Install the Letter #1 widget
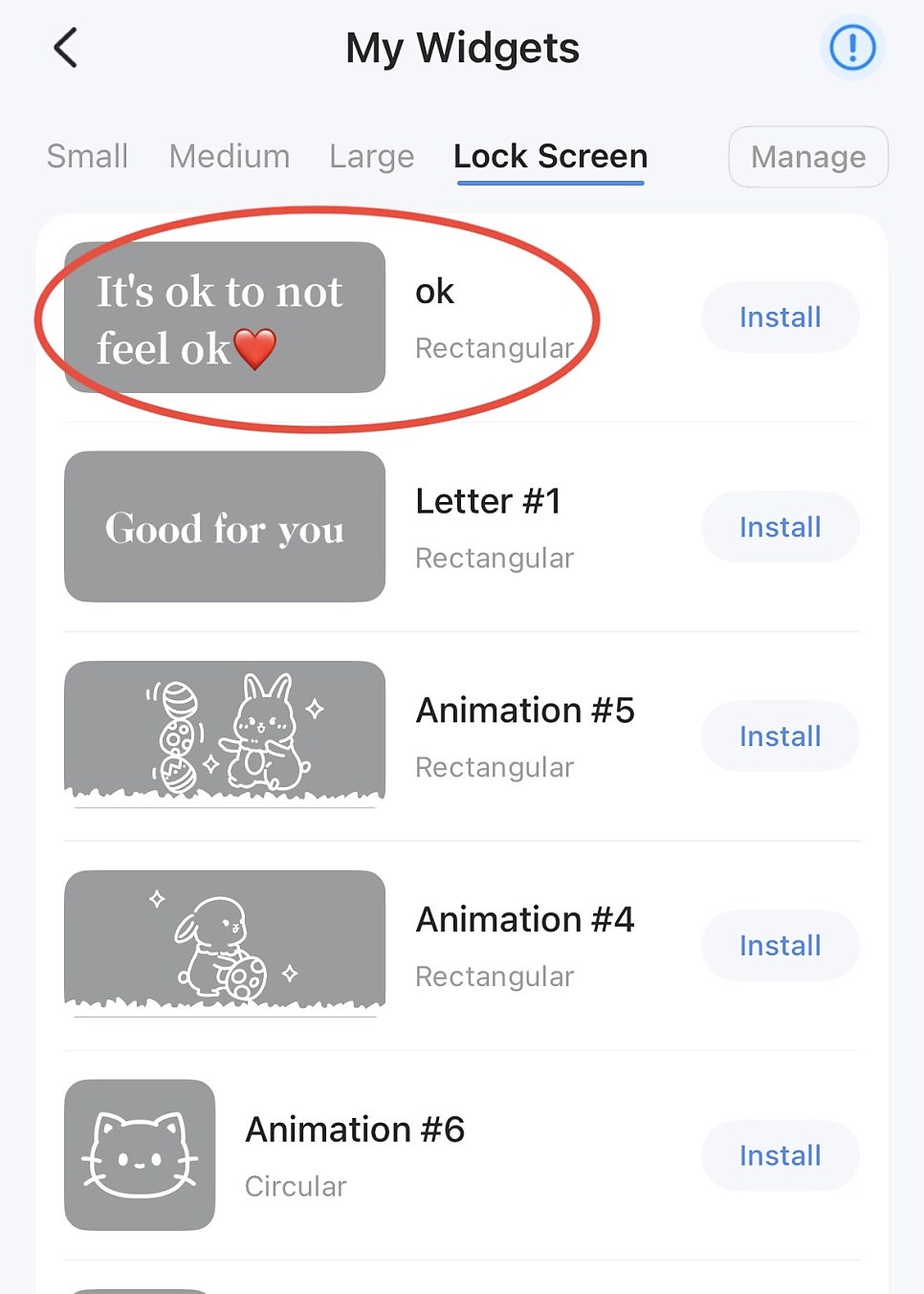The image size is (924, 1294). [780, 527]
